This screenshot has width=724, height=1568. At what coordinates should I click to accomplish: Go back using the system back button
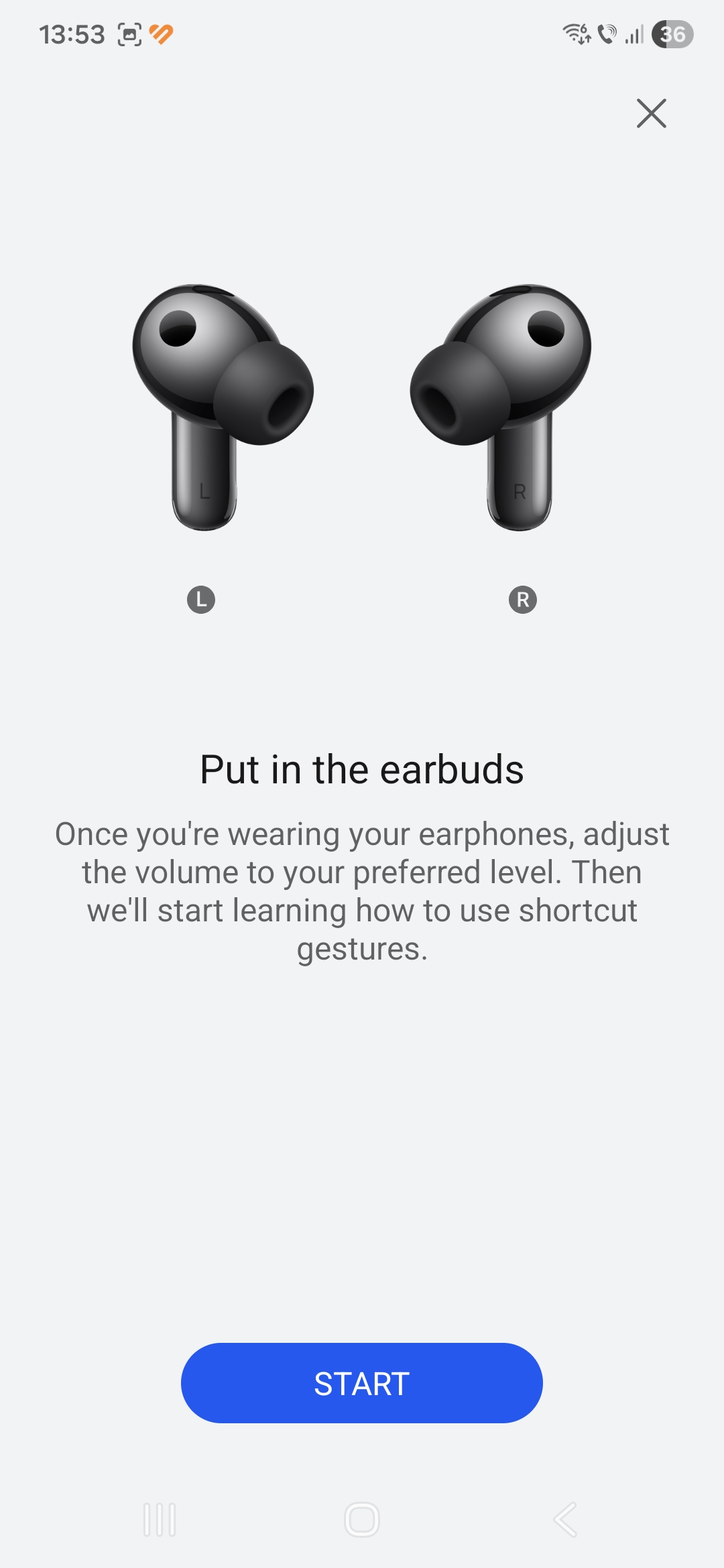tap(565, 1520)
